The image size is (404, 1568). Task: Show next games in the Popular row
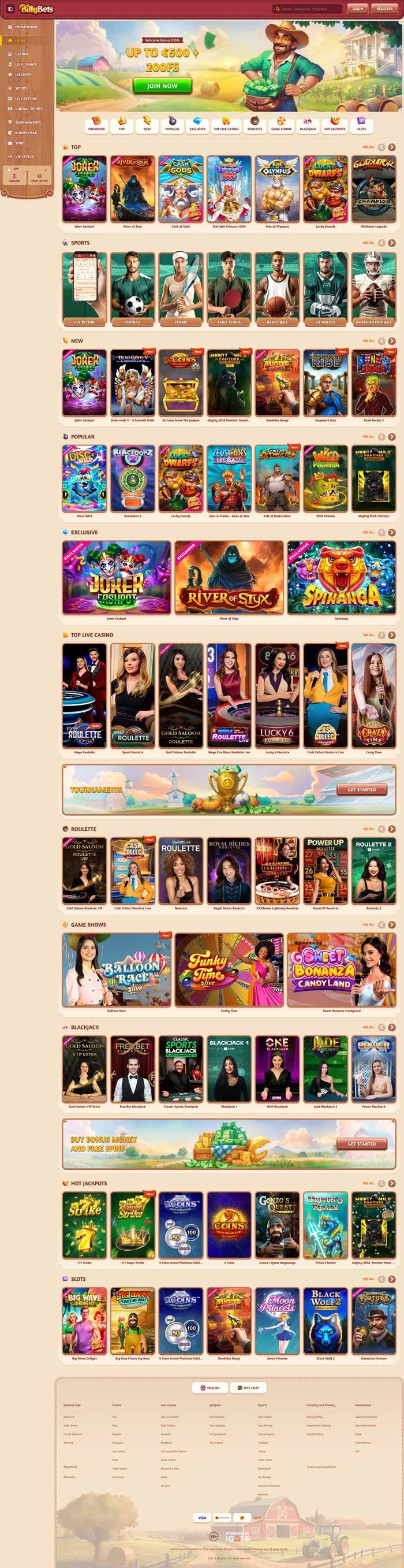392,436
